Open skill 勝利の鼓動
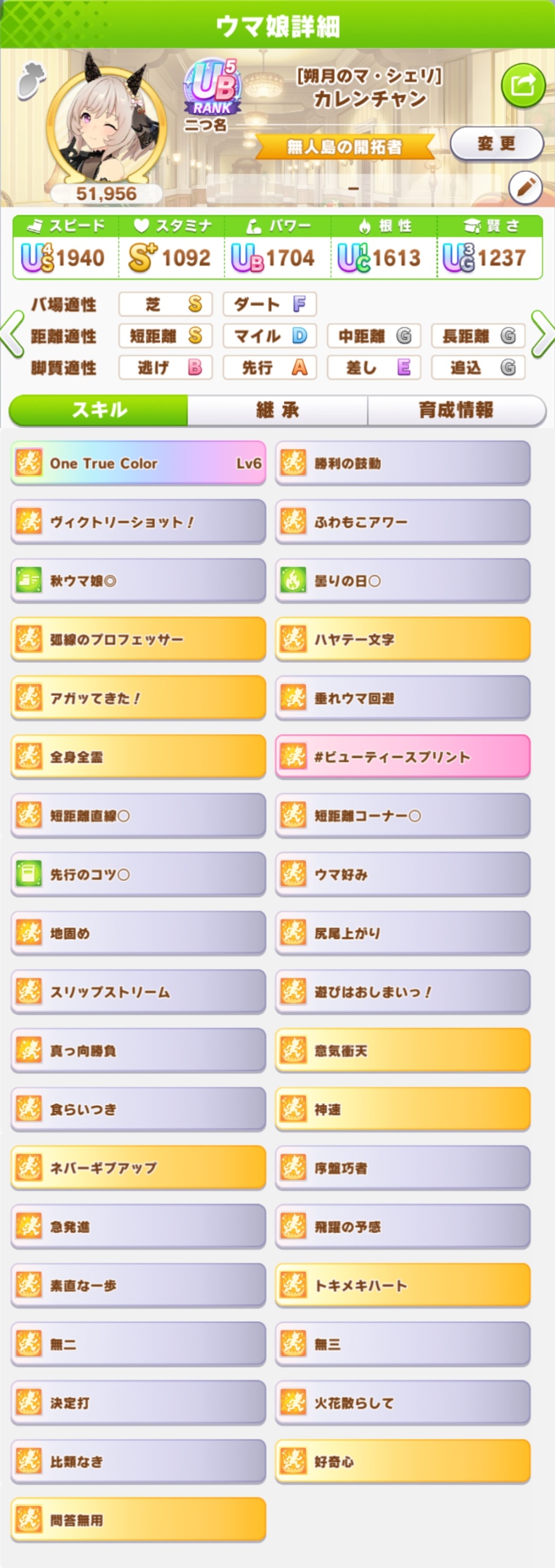Viewport: 555px width, 1568px height. pos(403,463)
